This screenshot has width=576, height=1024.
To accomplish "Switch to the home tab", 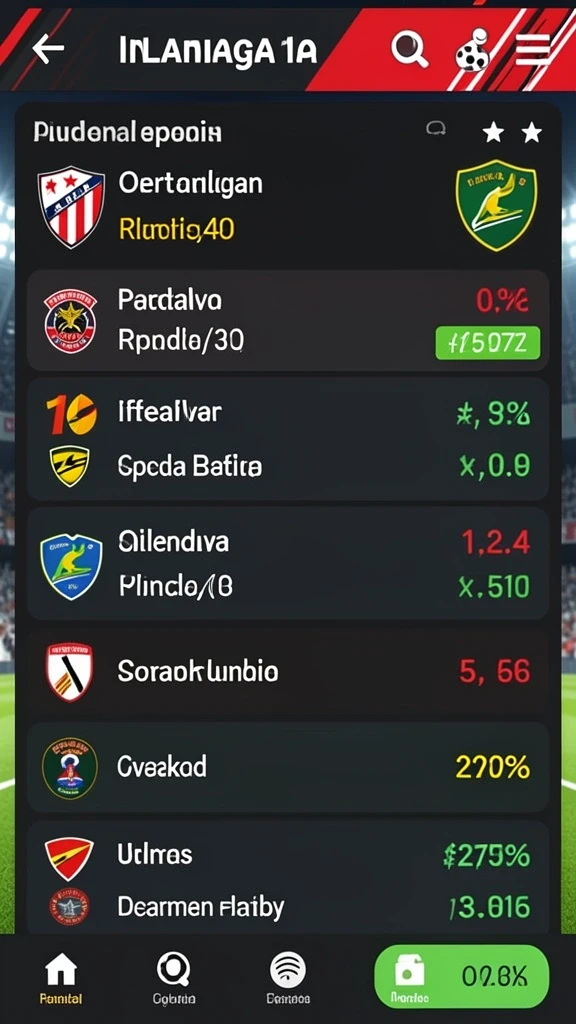I will click(x=61, y=978).
